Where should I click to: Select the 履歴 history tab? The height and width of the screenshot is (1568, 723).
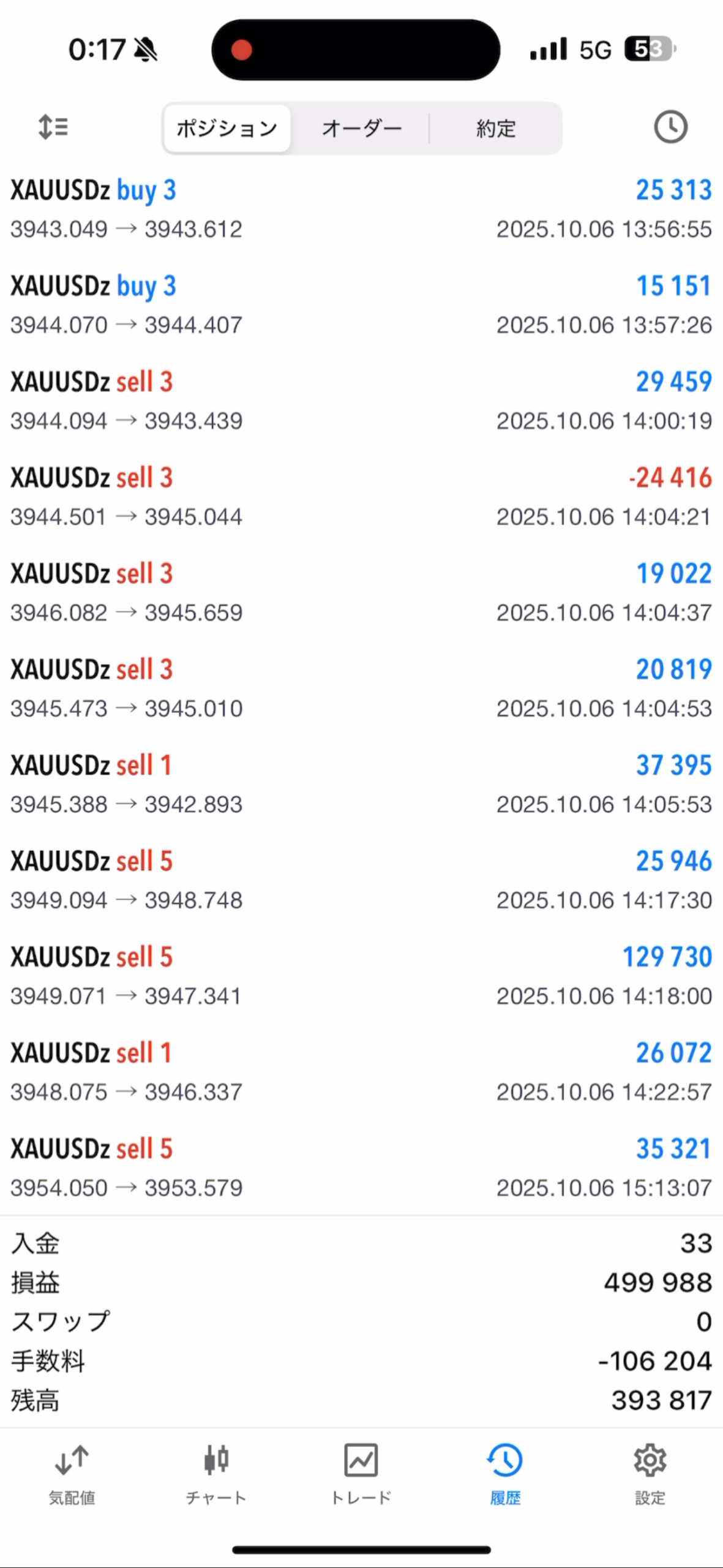click(505, 1474)
